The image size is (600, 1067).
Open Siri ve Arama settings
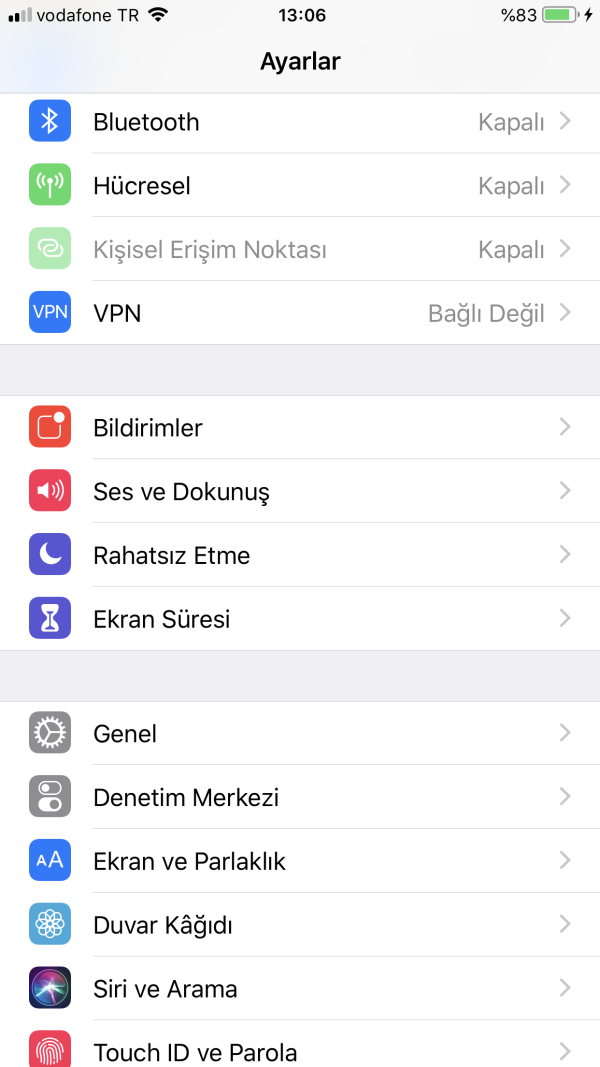pyautogui.click(x=300, y=989)
